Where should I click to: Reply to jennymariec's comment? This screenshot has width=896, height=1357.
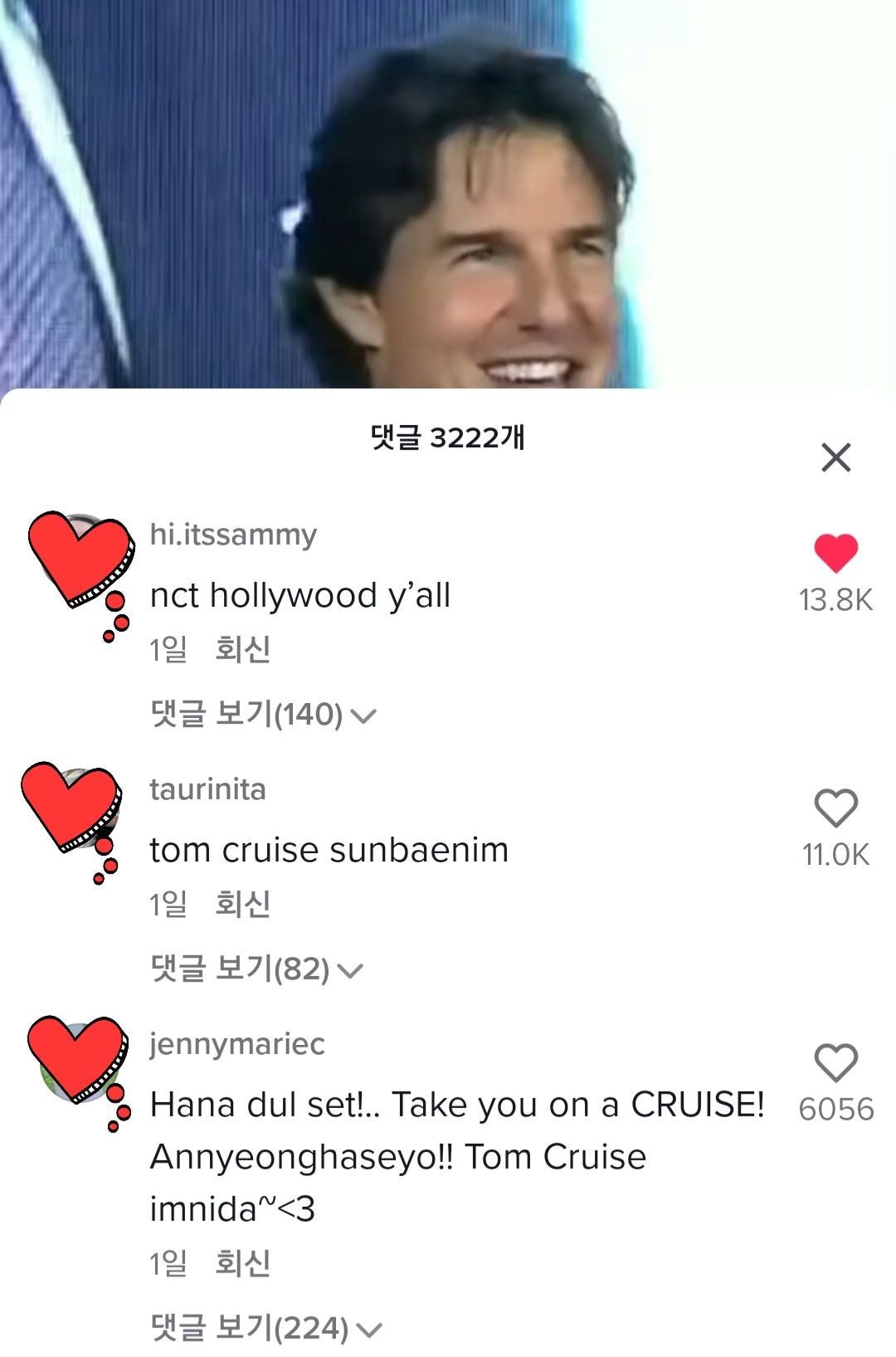(x=242, y=1263)
